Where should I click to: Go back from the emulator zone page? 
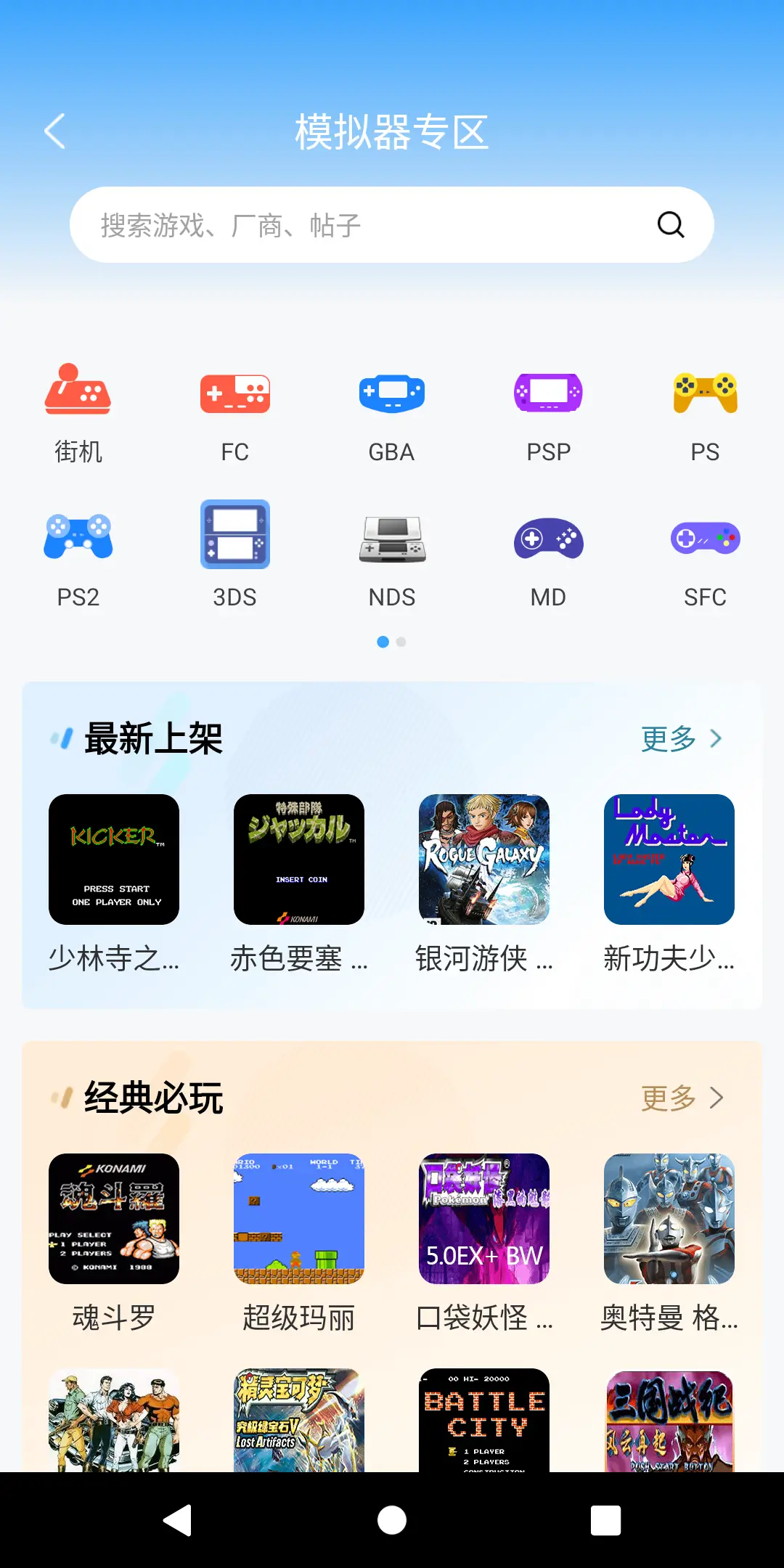pos(55,131)
